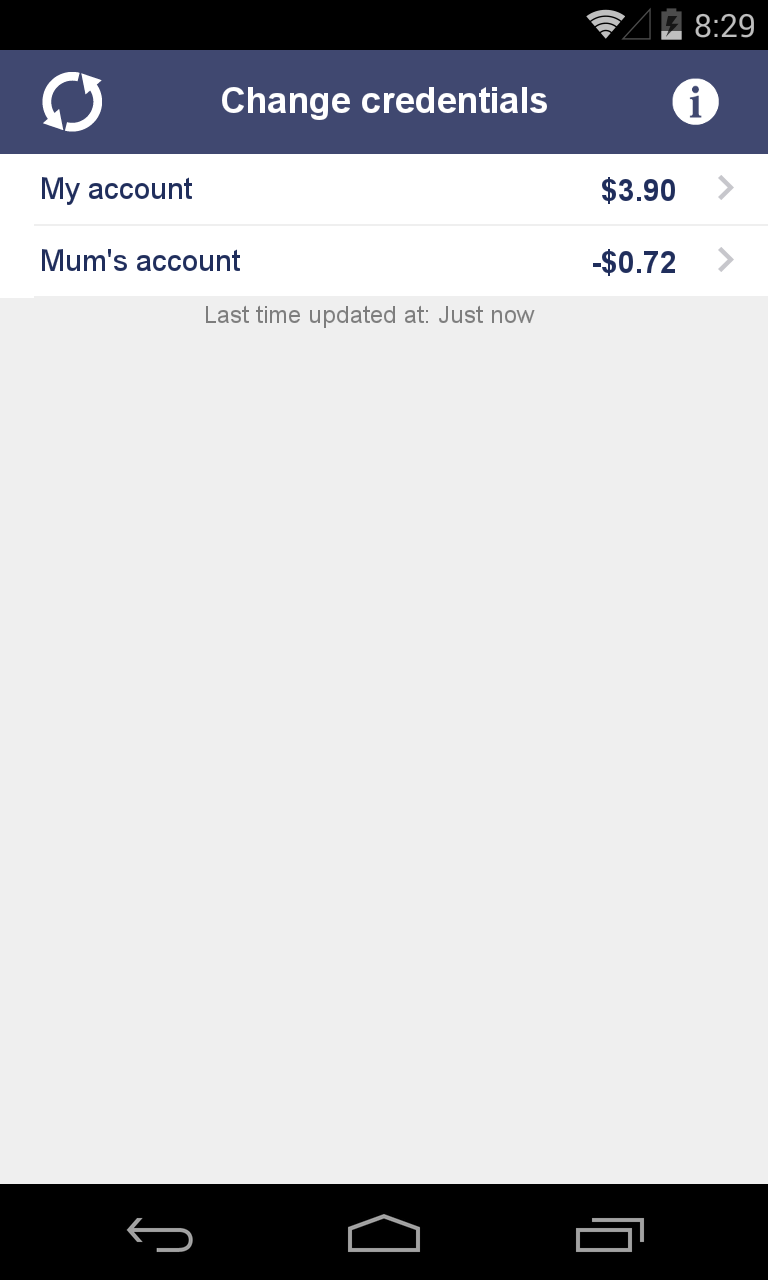
Task: Tap the Home navigation icon
Action: tap(383, 1233)
